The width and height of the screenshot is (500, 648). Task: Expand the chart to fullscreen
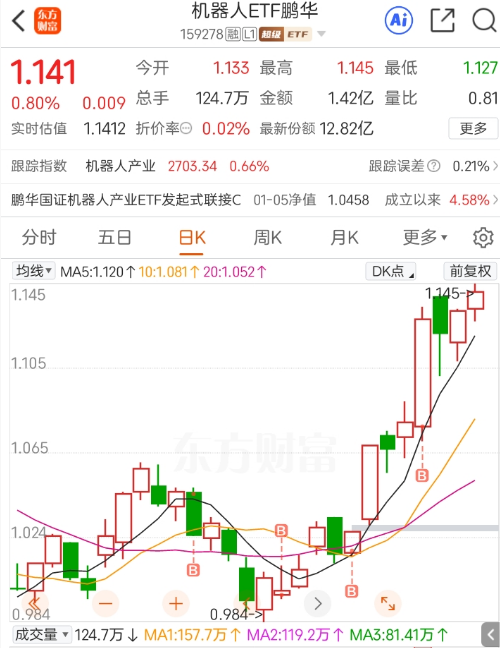point(388,604)
